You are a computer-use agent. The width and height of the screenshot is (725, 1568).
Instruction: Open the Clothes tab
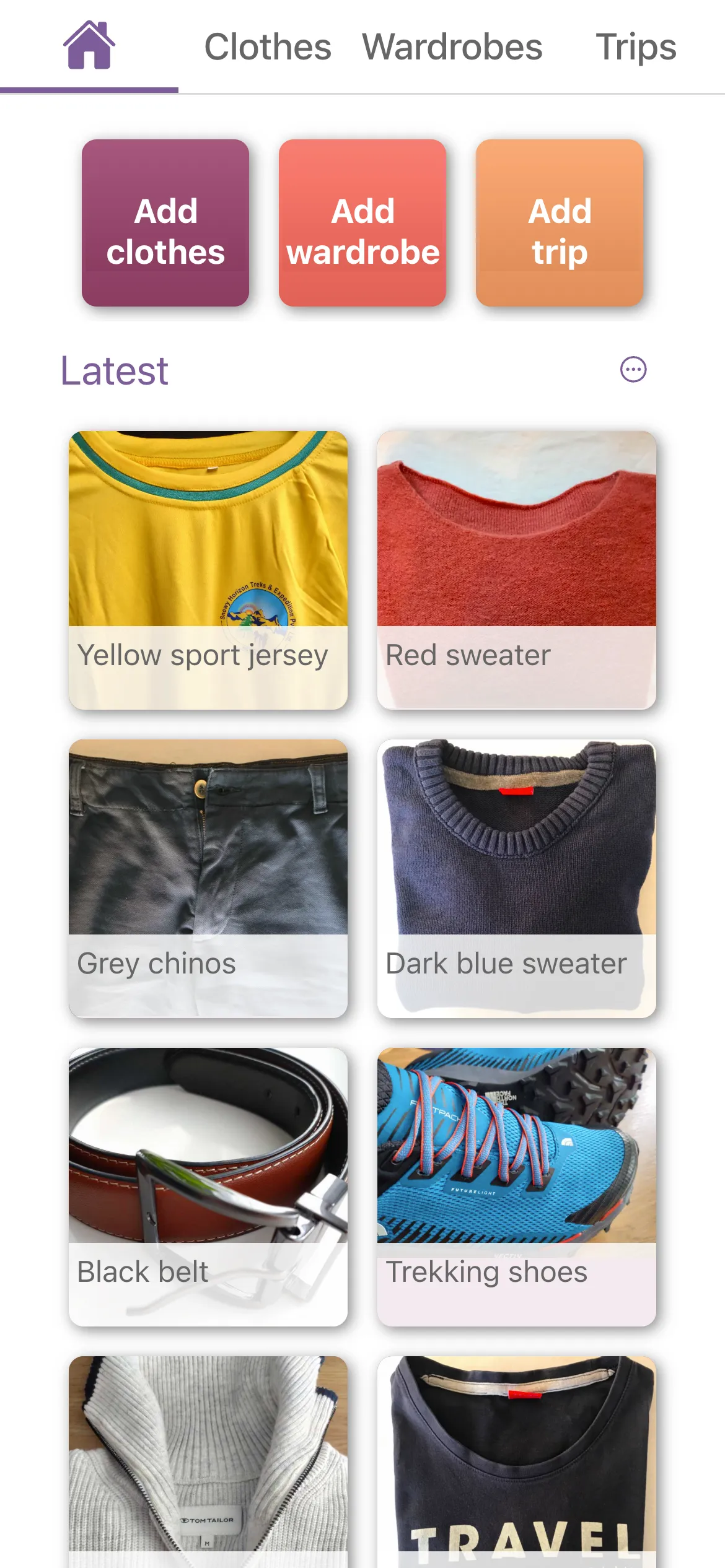pos(268,47)
